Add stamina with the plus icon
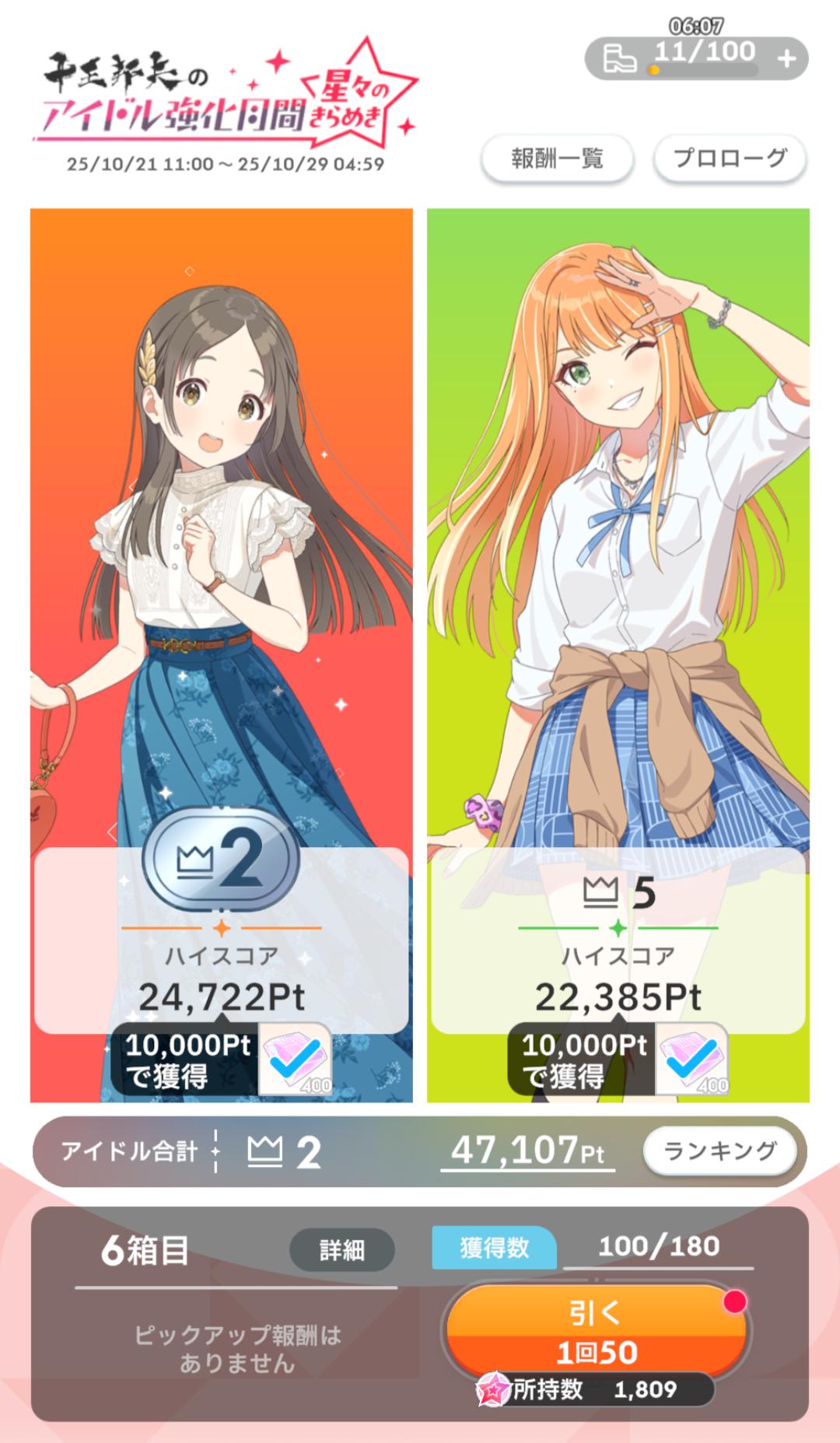 click(x=786, y=59)
